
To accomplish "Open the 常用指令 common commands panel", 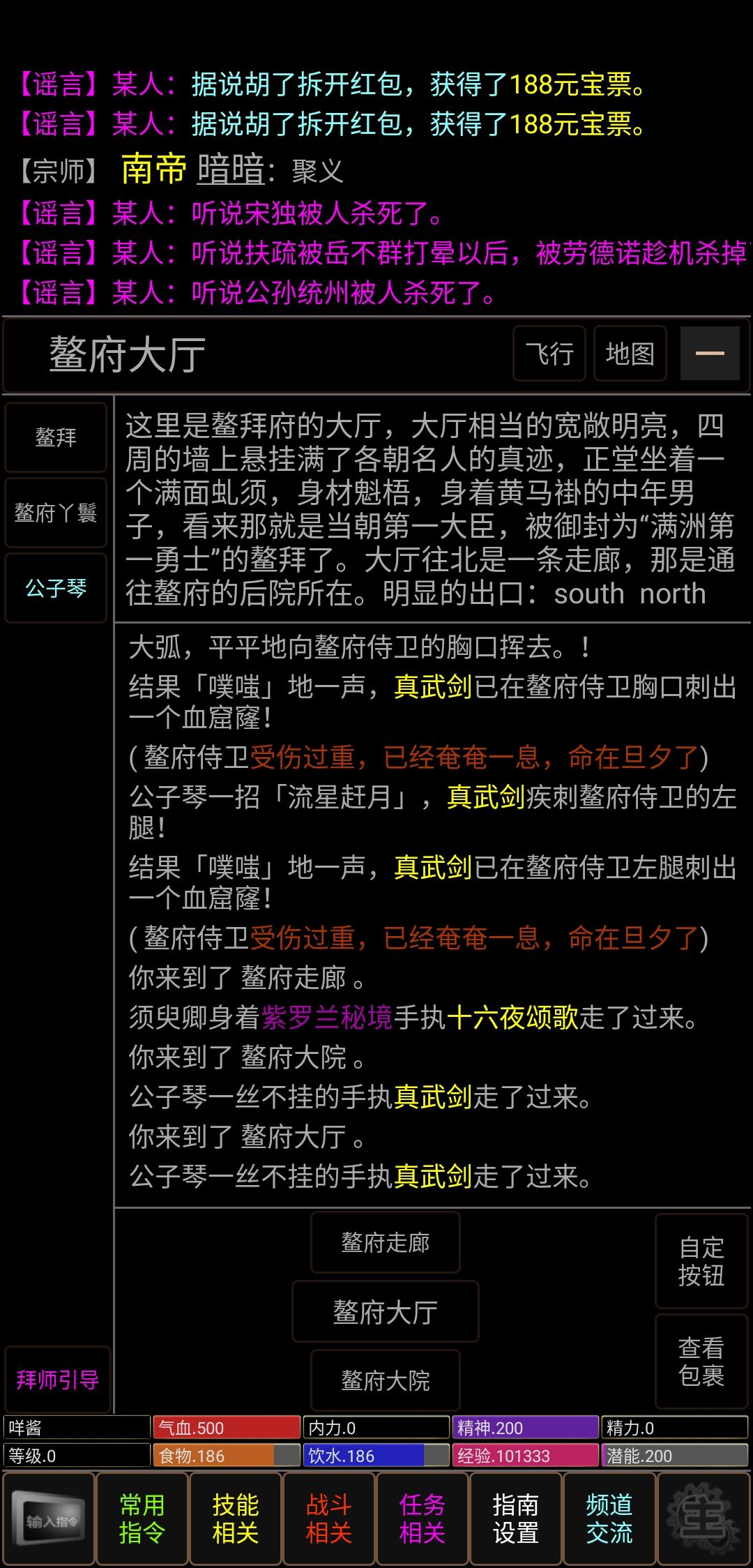I will coord(142,1518).
